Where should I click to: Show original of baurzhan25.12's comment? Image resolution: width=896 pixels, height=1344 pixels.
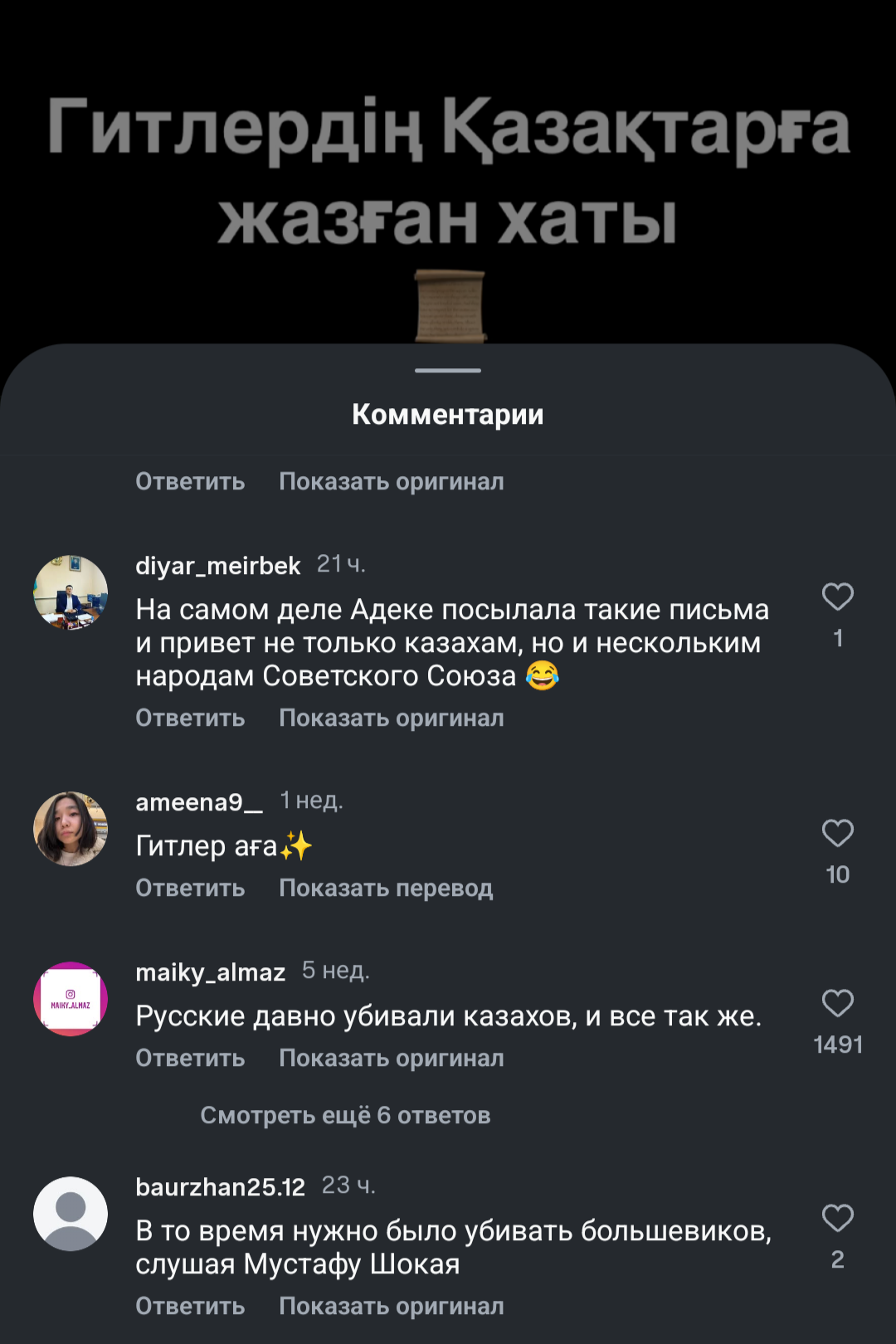[x=391, y=1307]
